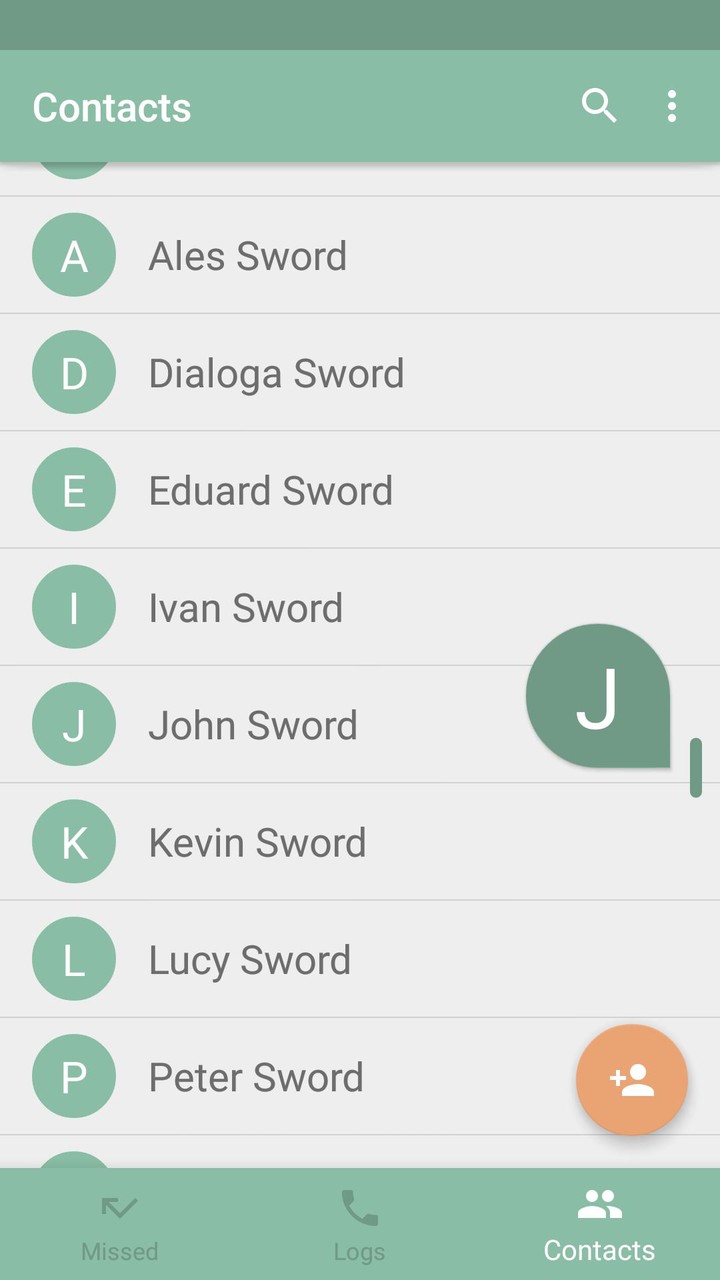The height and width of the screenshot is (1280, 720).
Task: Open the contact Eduard Sword
Action: click(270, 490)
